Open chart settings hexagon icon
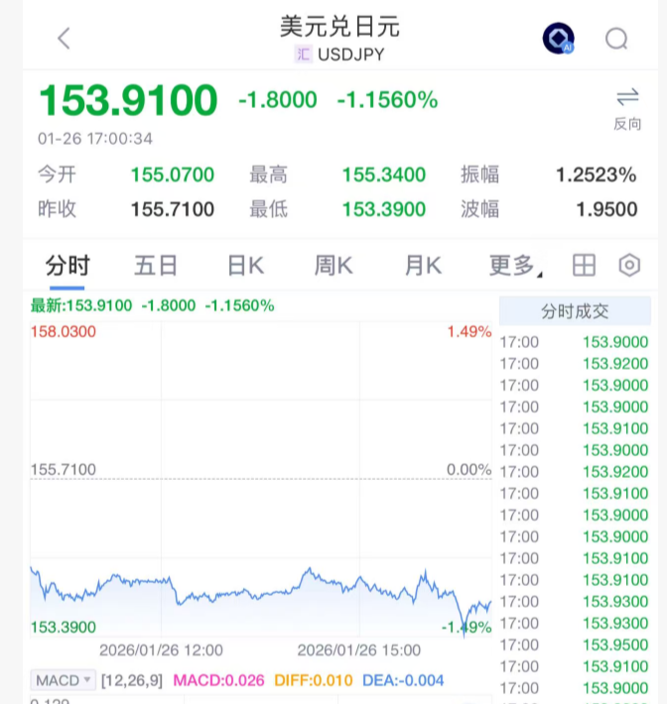The image size is (667, 704). (629, 265)
